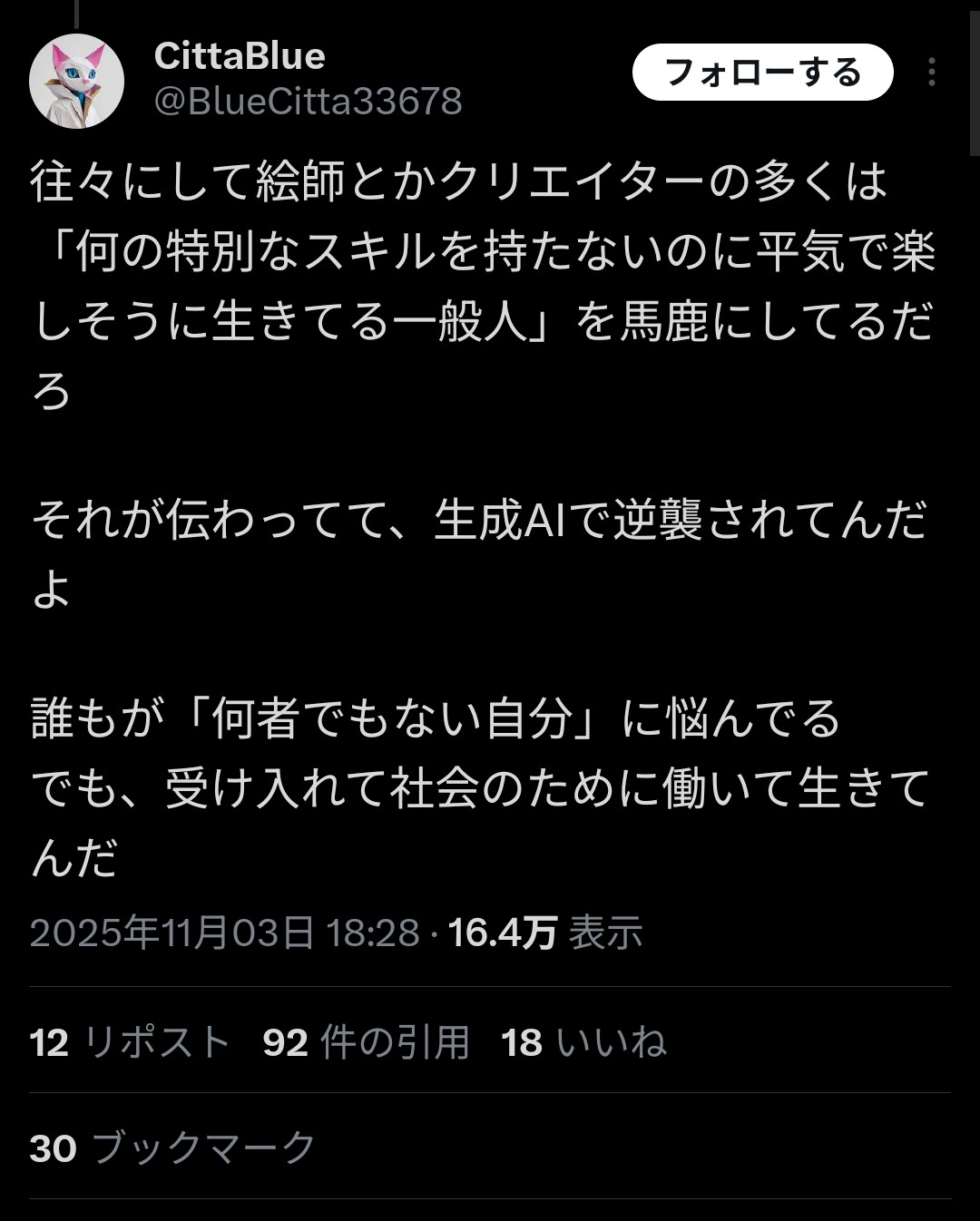
Task: View the 18 いいね likes list
Action: point(583,1042)
